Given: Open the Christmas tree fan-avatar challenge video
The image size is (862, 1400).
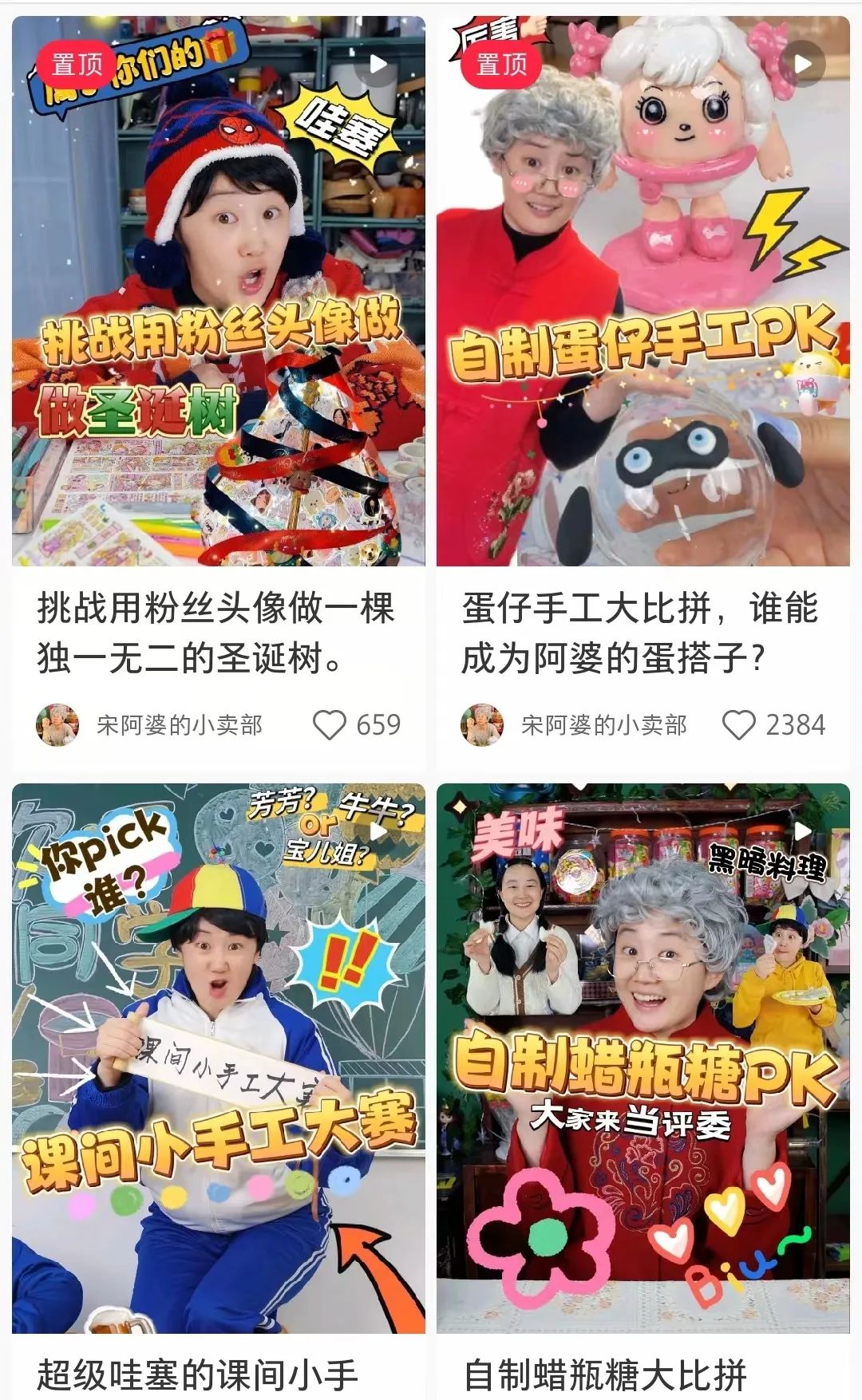Looking at the screenshot, I should click(219, 291).
